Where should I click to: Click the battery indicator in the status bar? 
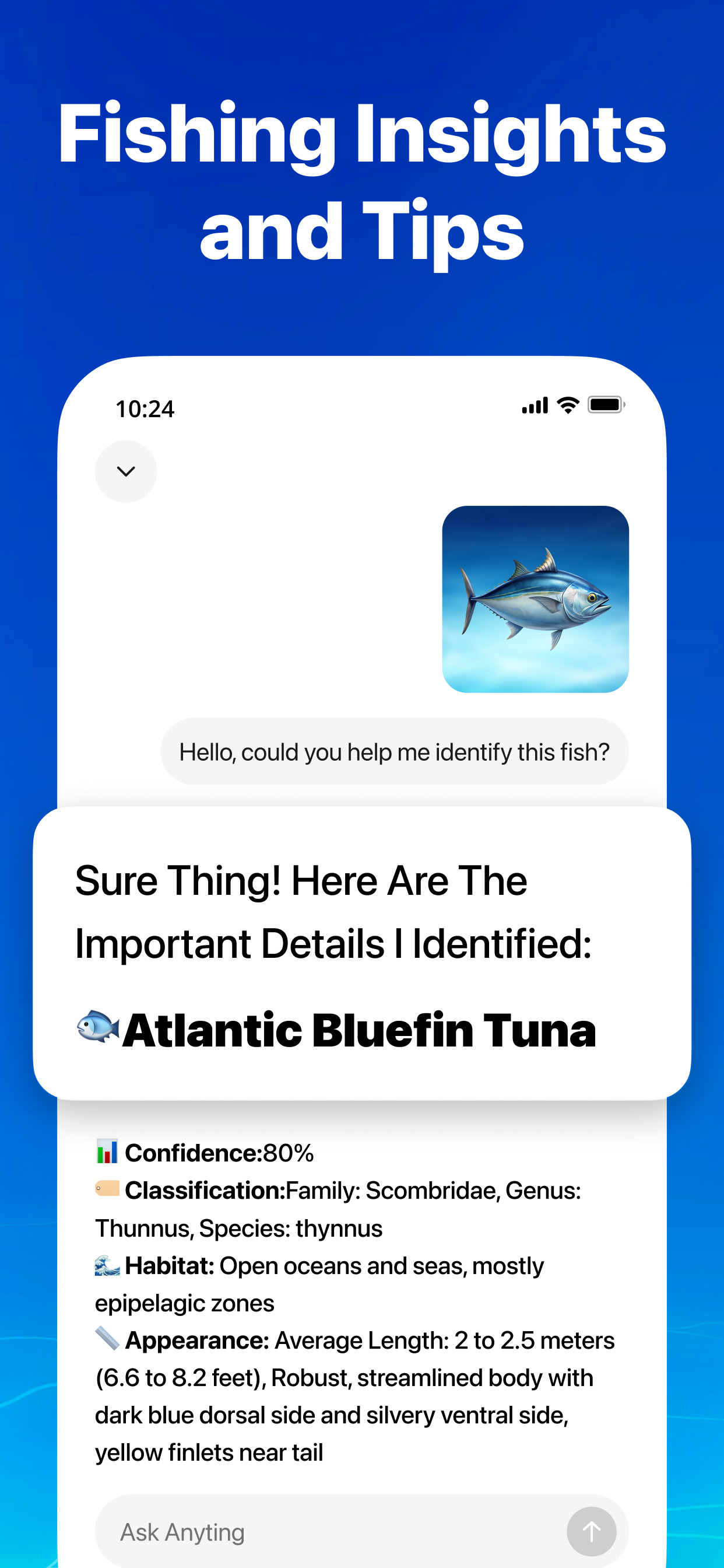pyautogui.click(x=606, y=405)
